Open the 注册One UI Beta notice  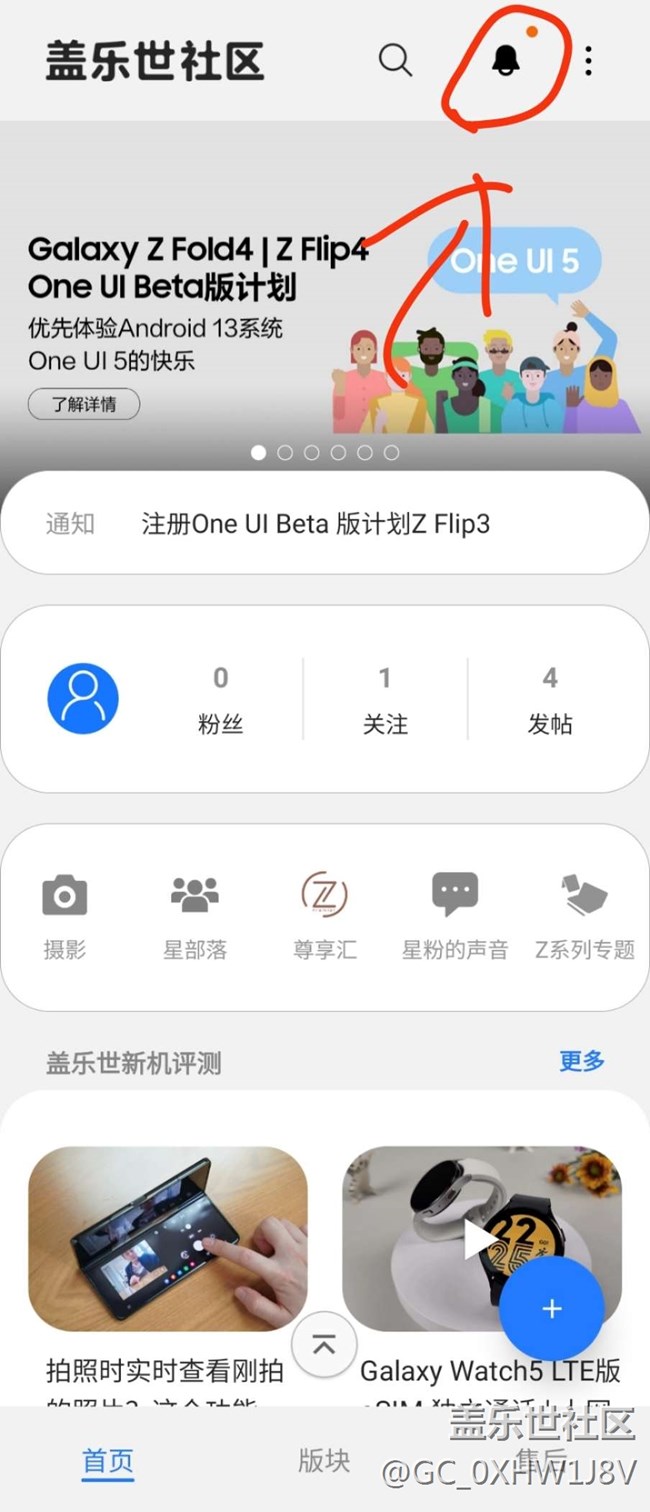pos(315,524)
